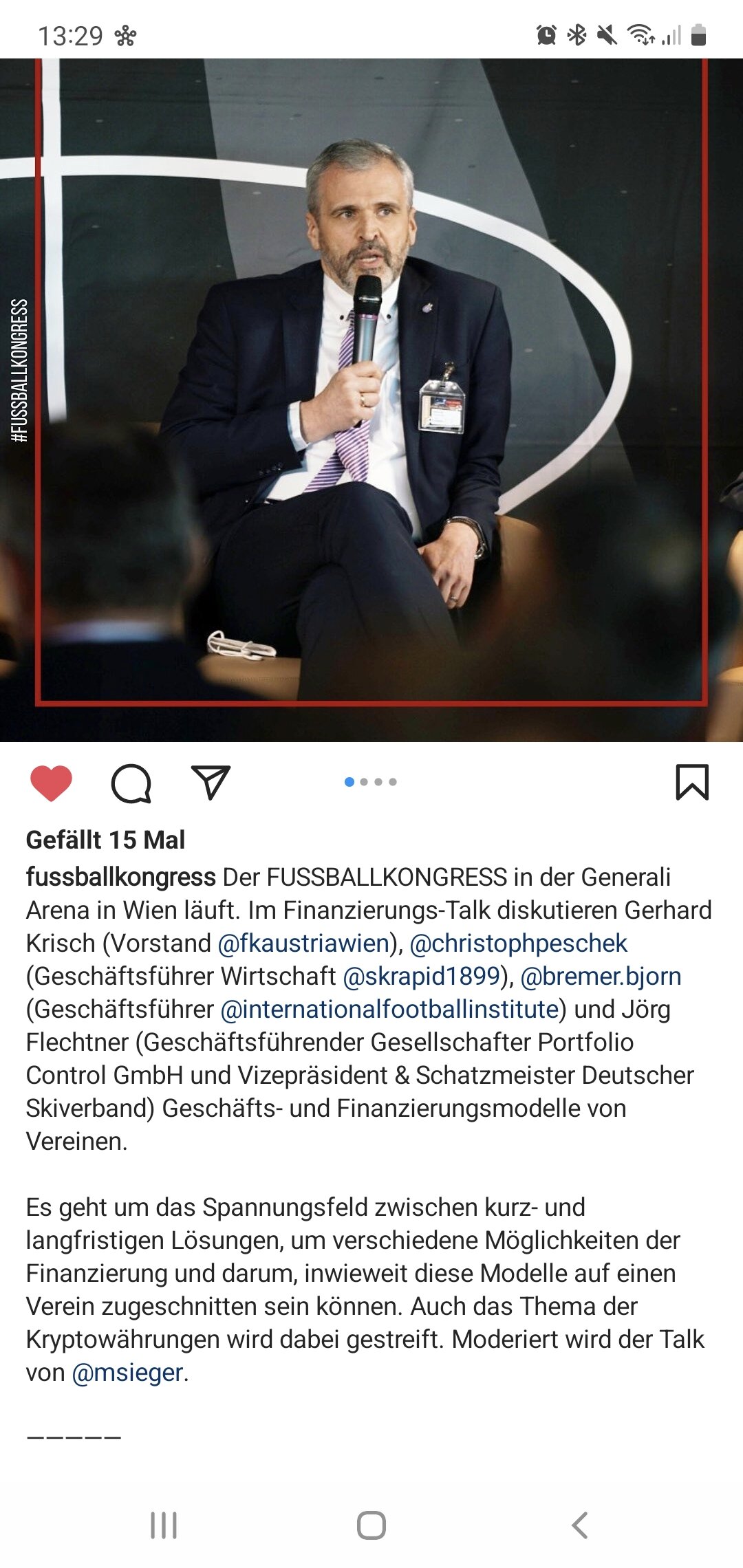Open the @internationalfootballinstitute mention

tap(389, 1009)
